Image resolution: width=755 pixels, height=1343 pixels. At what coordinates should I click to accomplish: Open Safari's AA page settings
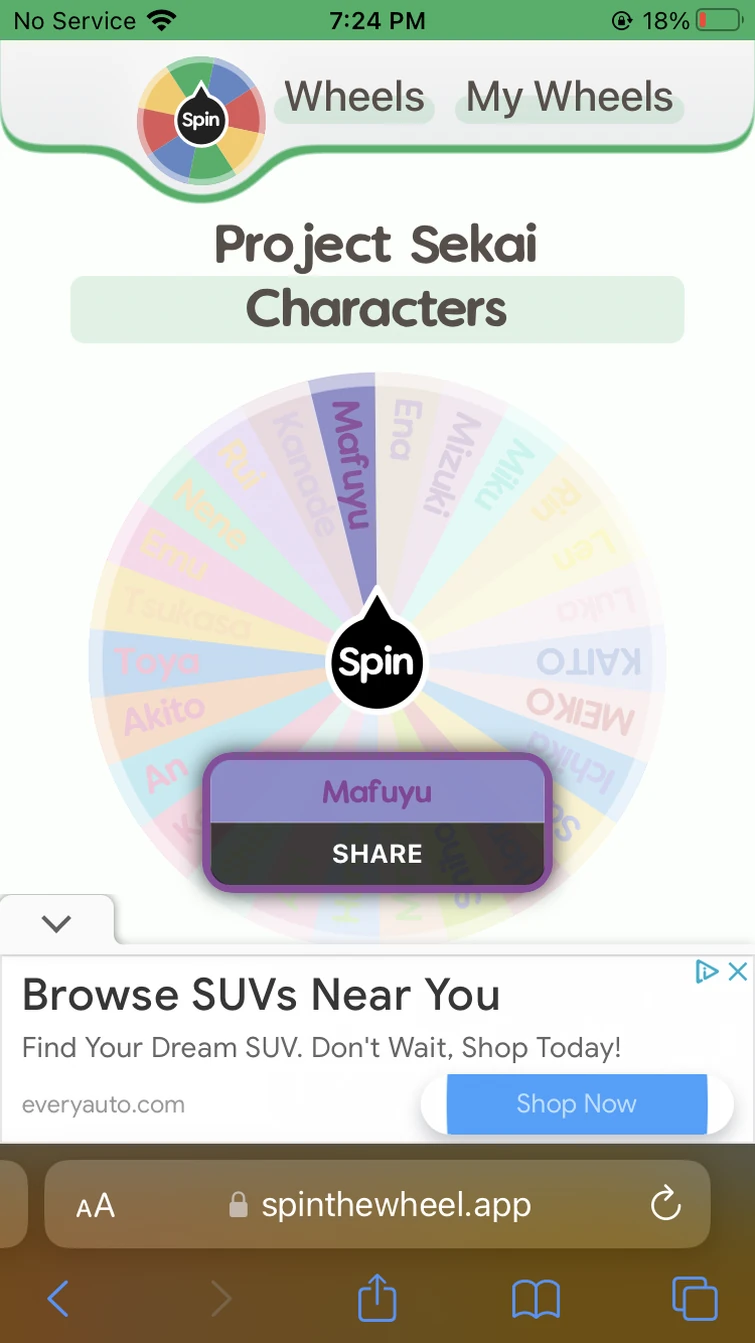pyautogui.click(x=96, y=1206)
